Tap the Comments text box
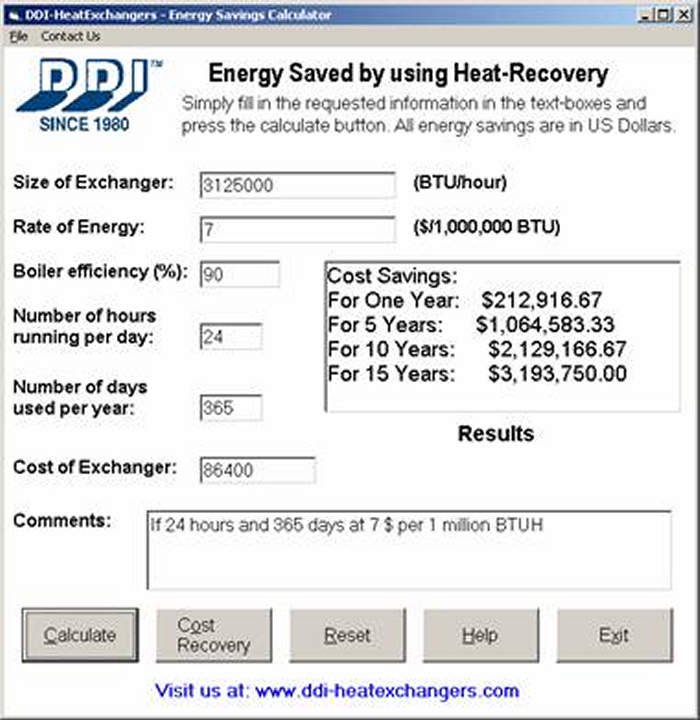The image size is (700, 720). (x=408, y=550)
